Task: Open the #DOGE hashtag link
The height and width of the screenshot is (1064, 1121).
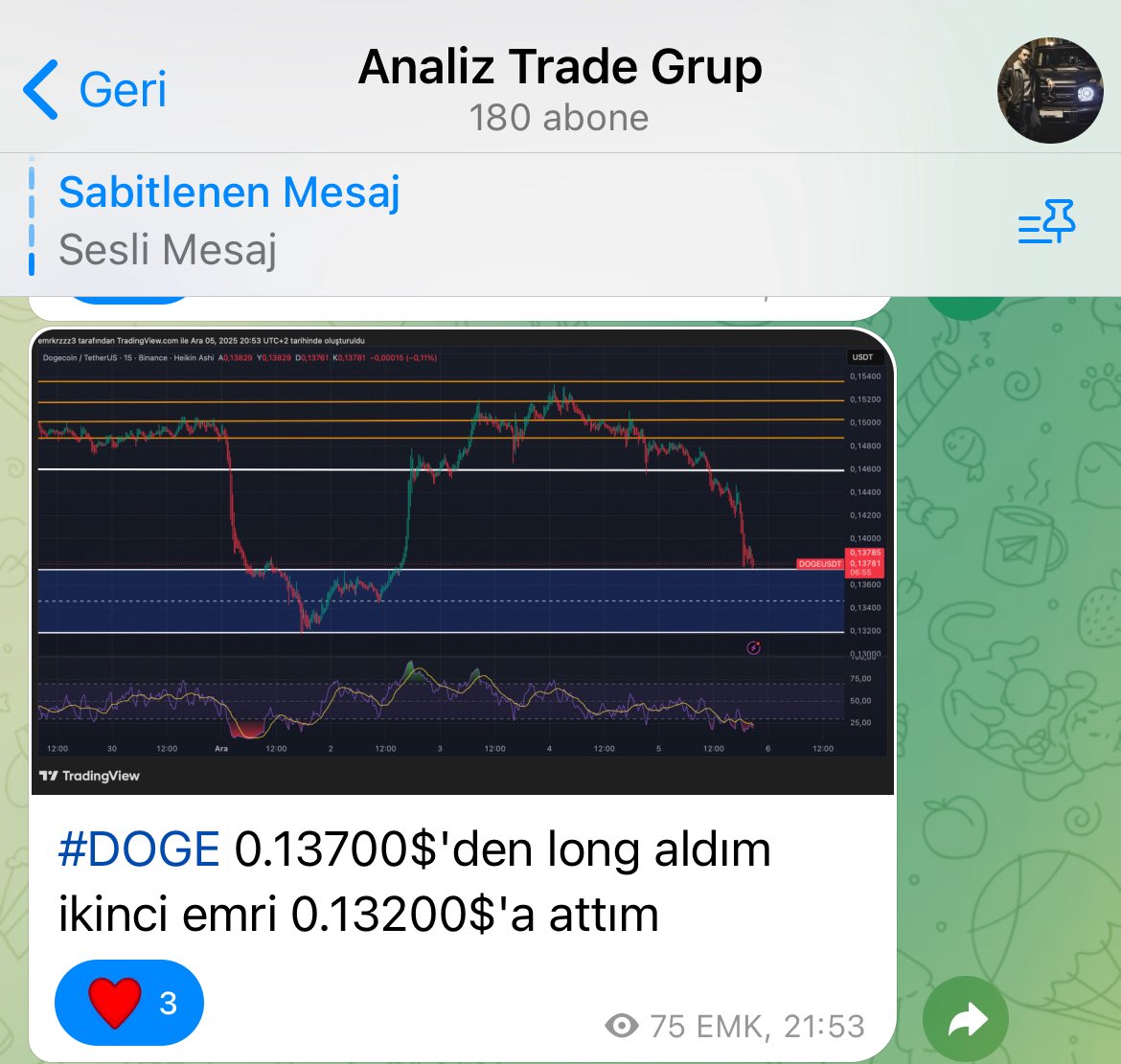Action: (x=139, y=849)
